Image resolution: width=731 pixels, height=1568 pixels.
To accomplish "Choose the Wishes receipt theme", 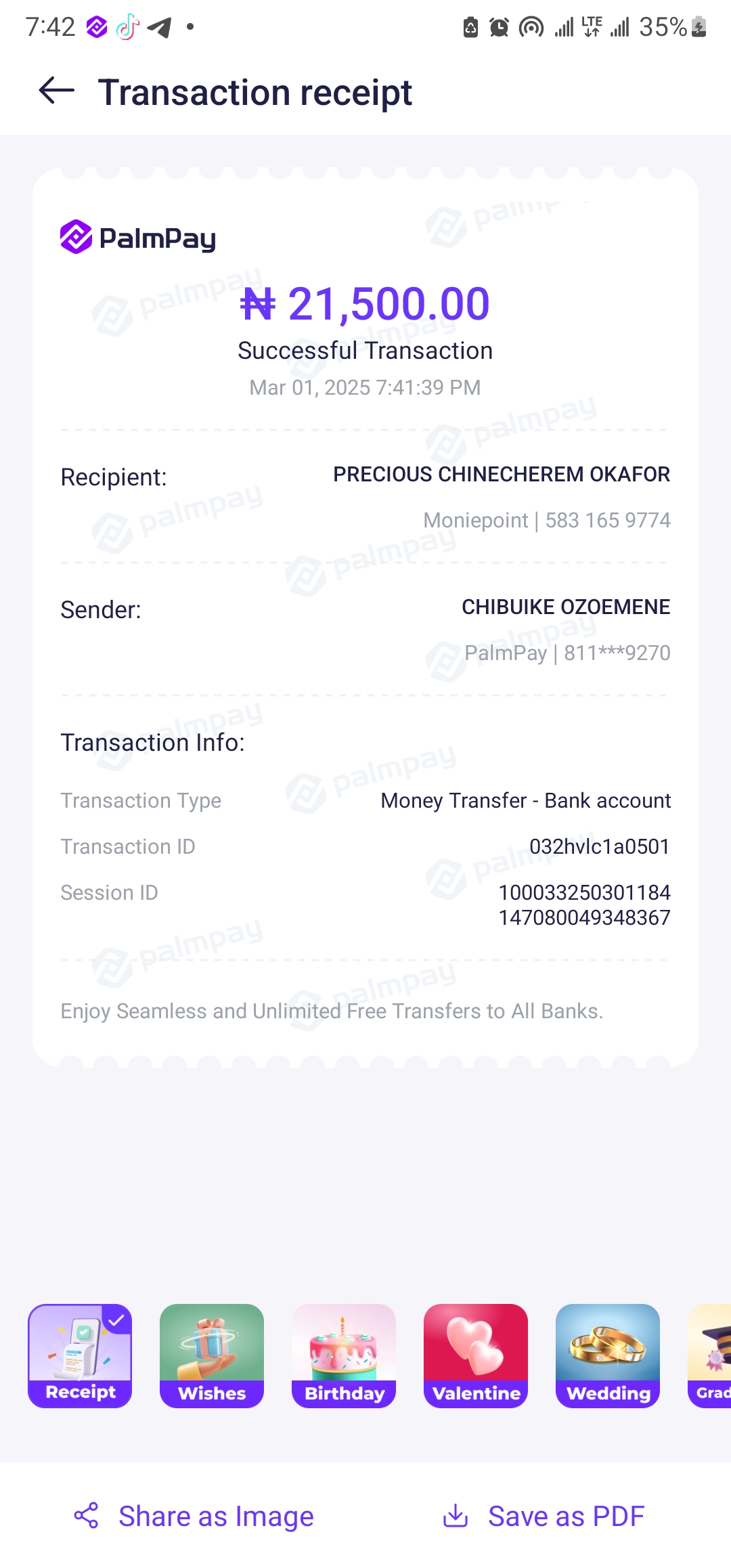I will 212,1355.
